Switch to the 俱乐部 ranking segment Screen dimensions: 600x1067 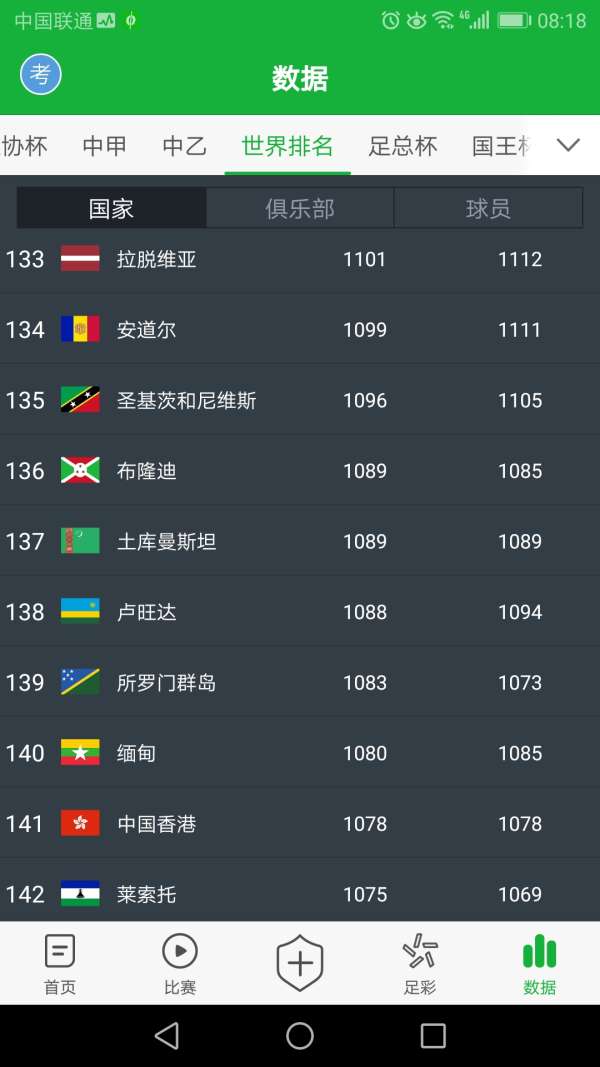pos(300,208)
